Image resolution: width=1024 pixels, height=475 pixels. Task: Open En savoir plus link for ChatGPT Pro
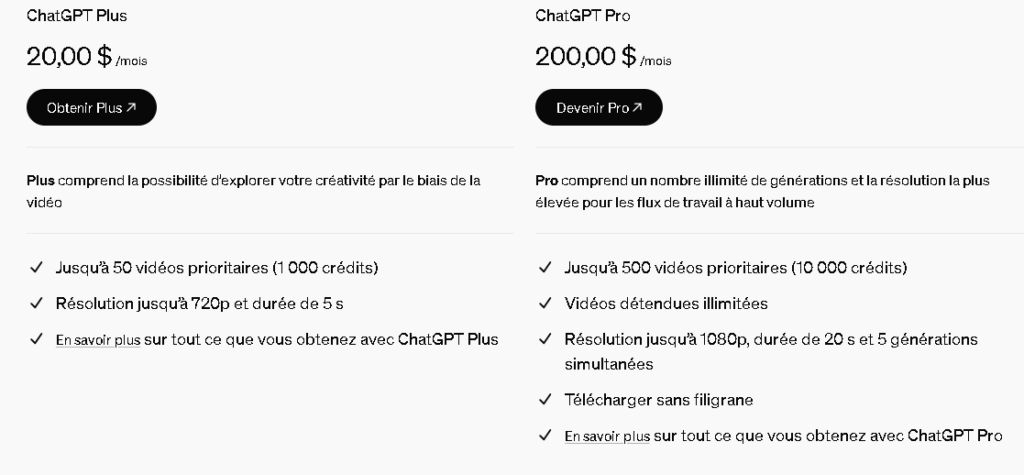[x=607, y=437]
